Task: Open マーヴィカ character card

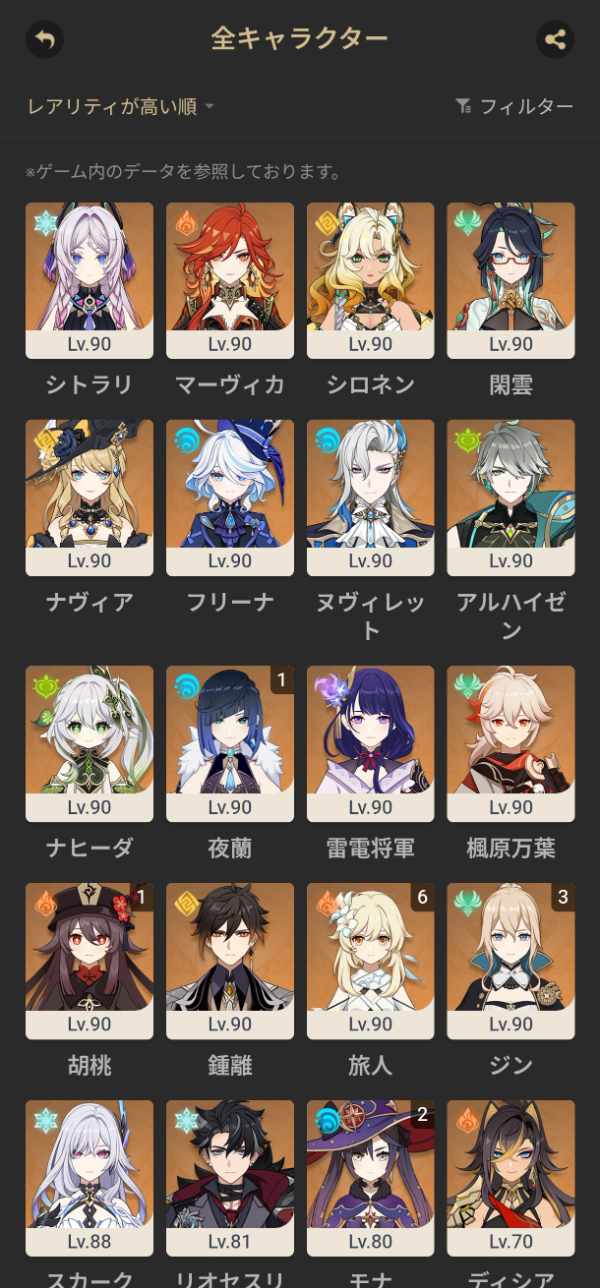Action: pos(230,280)
